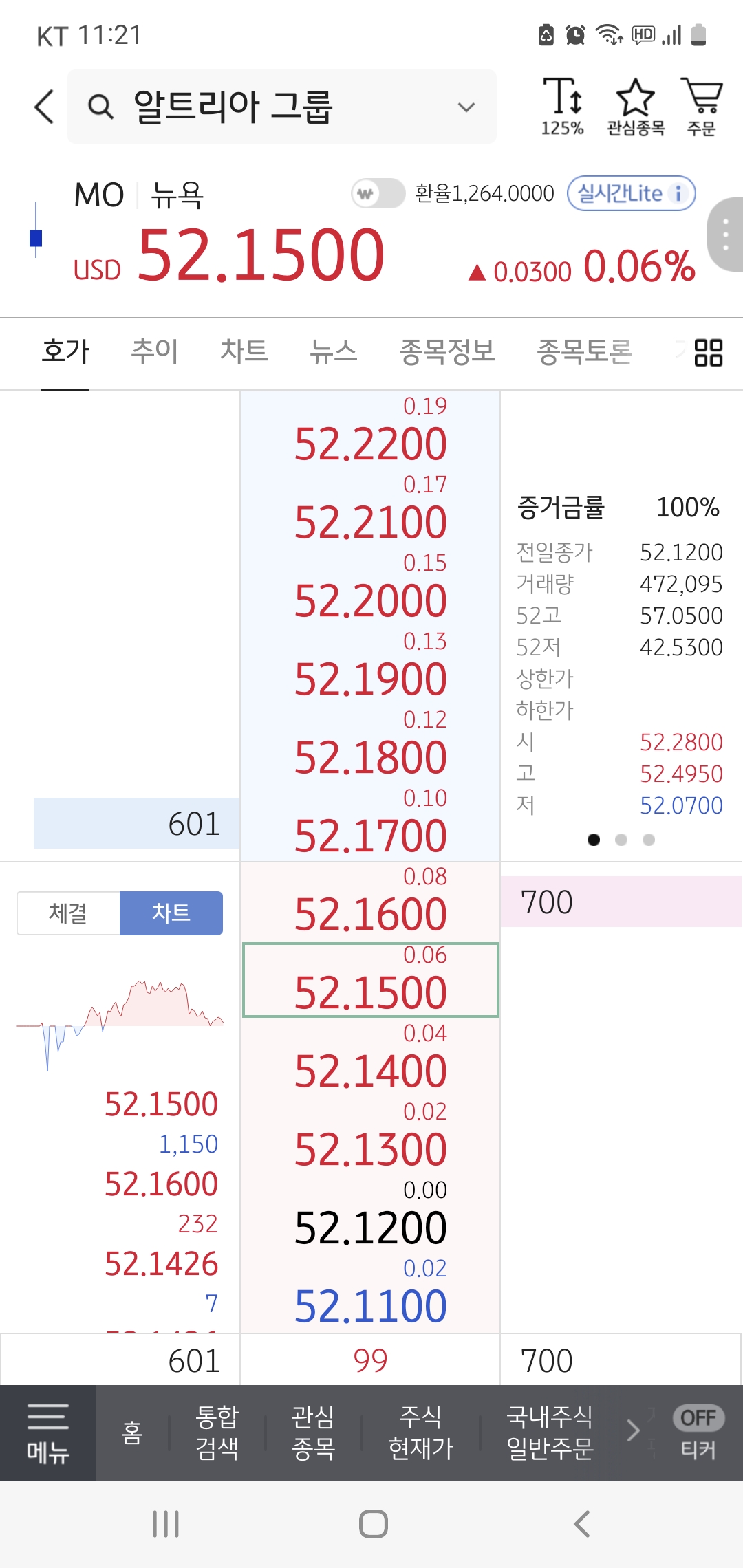Screen dimensions: 743x1568
Task: Switch to the 차트 tab
Action: point(244,351)
